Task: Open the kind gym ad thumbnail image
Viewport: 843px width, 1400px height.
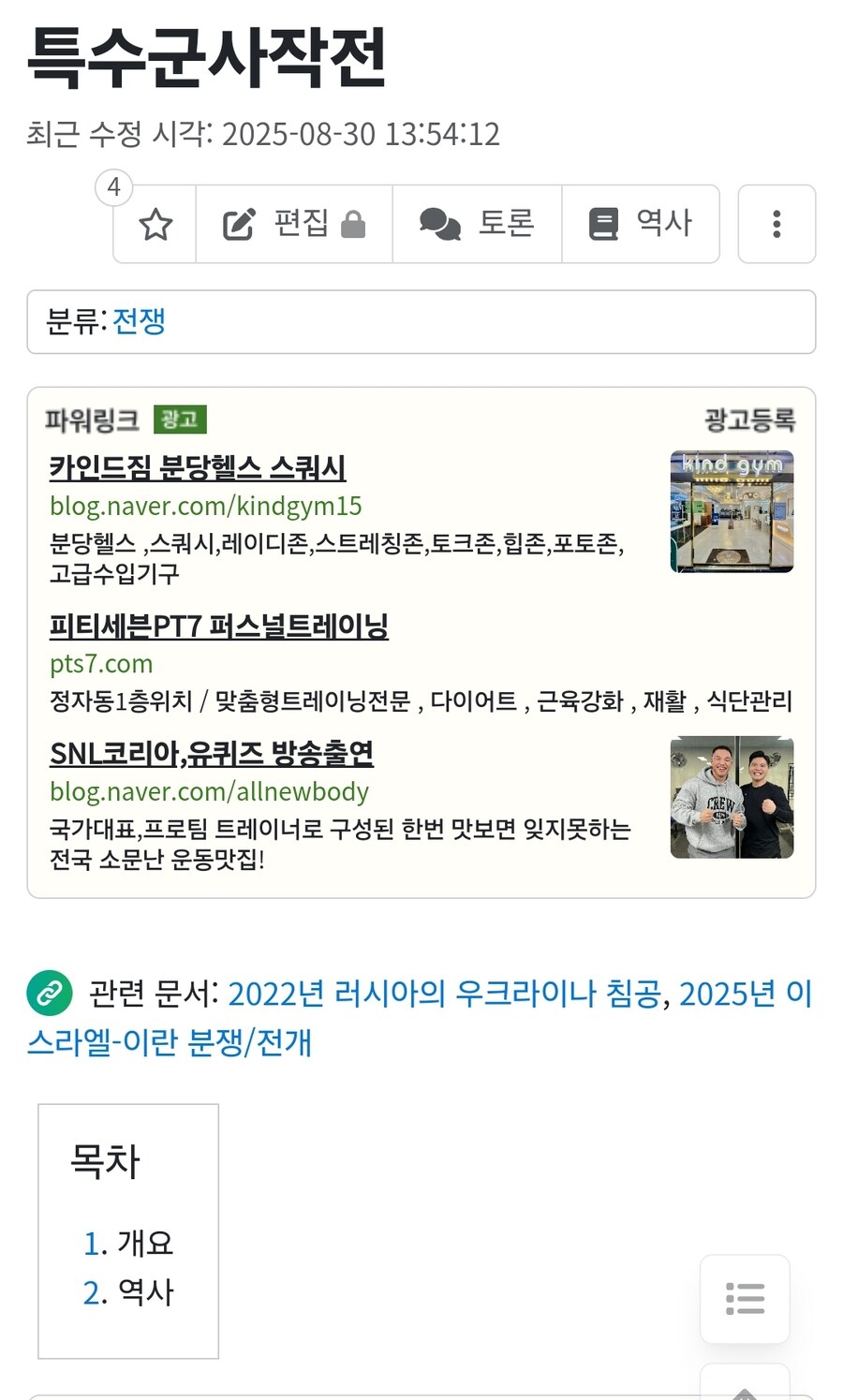Action: pyautogui.click(x=732, y=511)
